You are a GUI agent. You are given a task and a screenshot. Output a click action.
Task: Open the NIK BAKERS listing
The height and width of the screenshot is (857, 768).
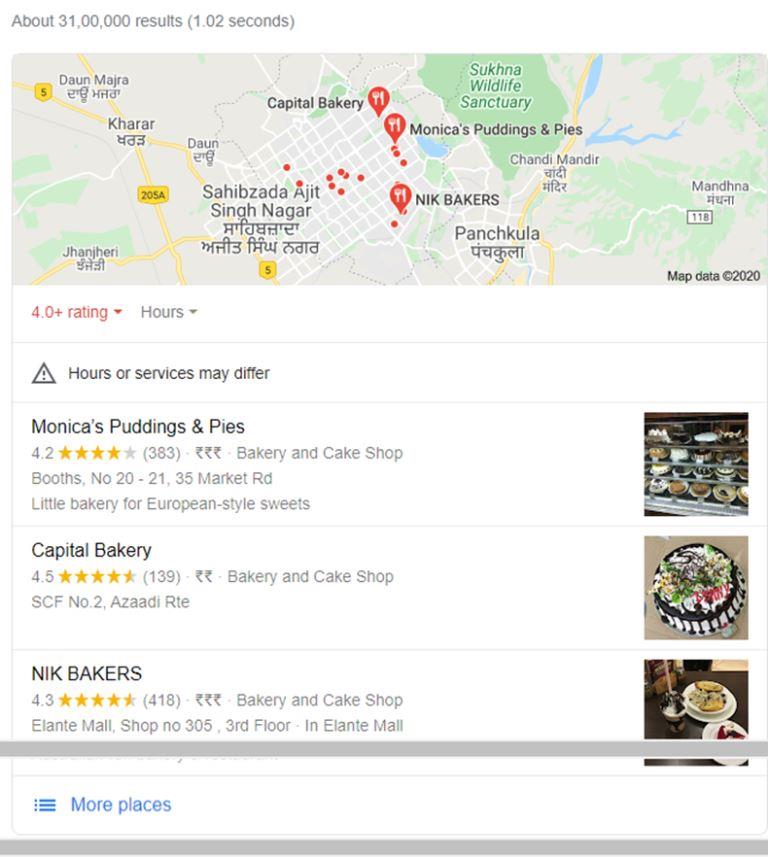(86, 674)
